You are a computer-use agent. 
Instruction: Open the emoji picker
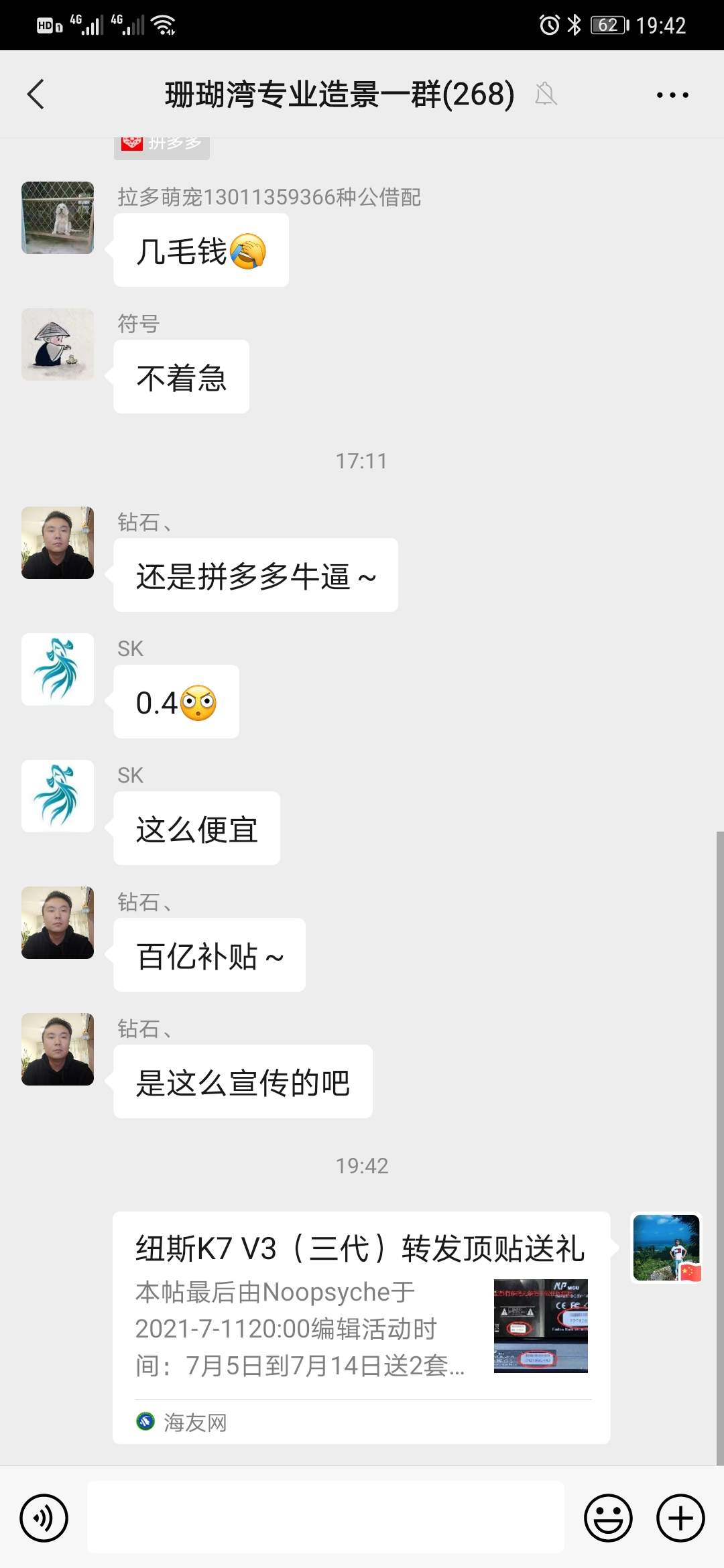608,1518
